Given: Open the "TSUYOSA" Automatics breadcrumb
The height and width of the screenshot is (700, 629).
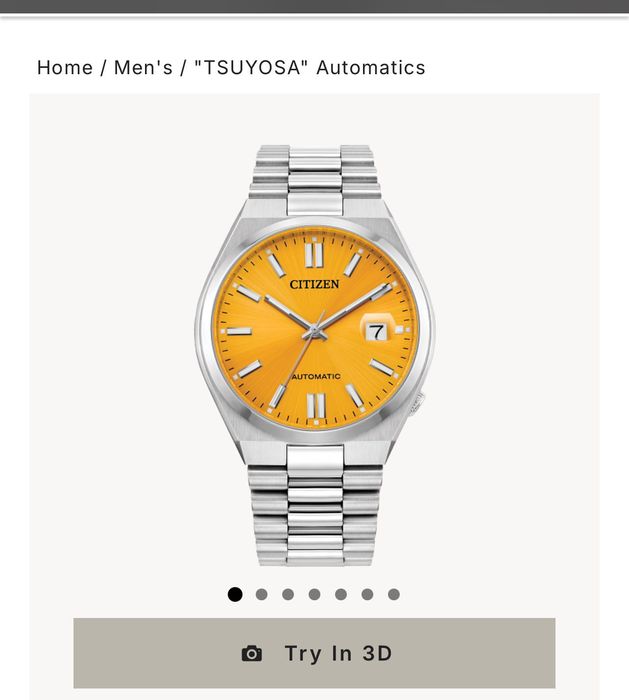Looking at the screenshot, I should (309, 68).
